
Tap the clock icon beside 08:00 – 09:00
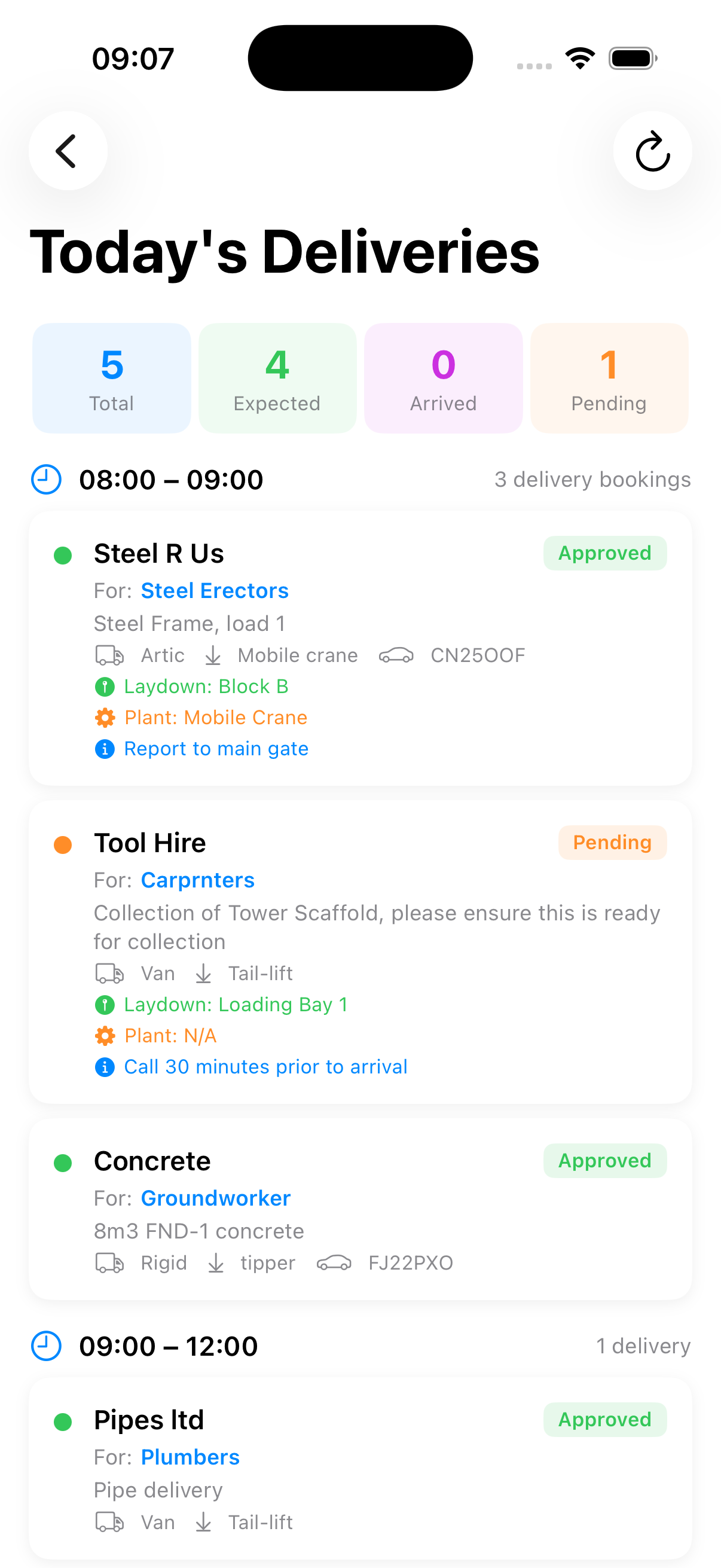45,479
